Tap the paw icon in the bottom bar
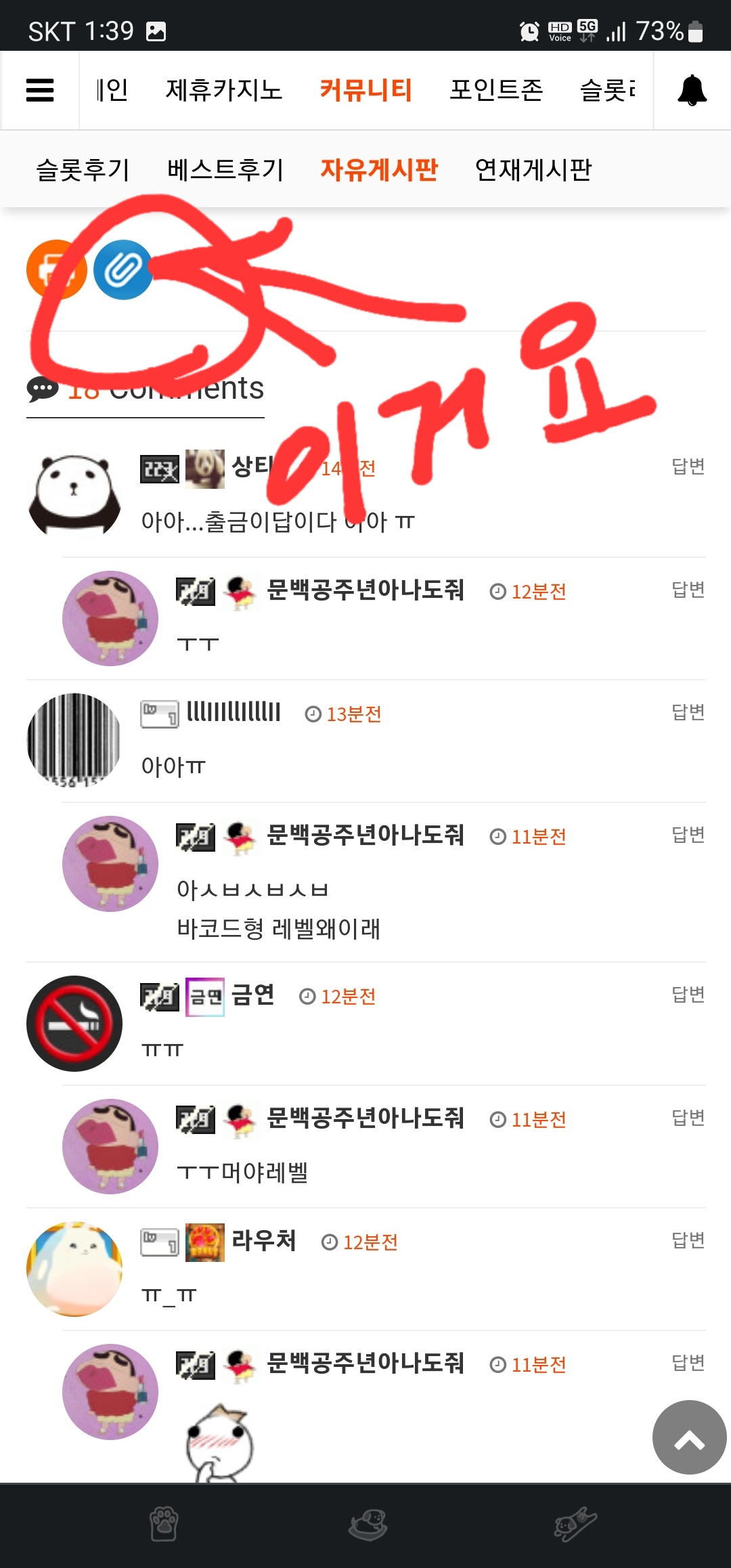Screen dimensions: 731x1568 point(164,1524)
